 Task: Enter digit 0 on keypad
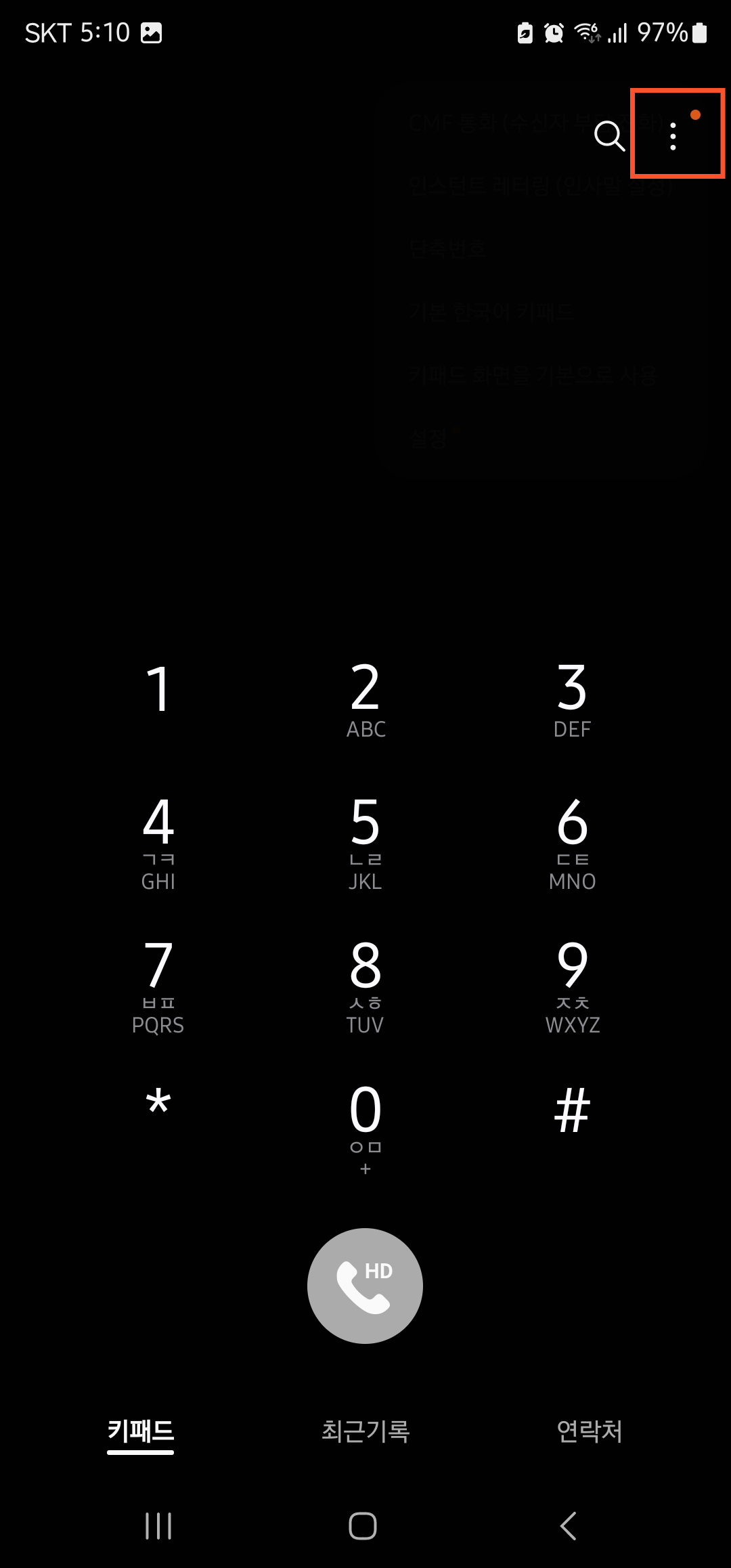[365, 1124]
